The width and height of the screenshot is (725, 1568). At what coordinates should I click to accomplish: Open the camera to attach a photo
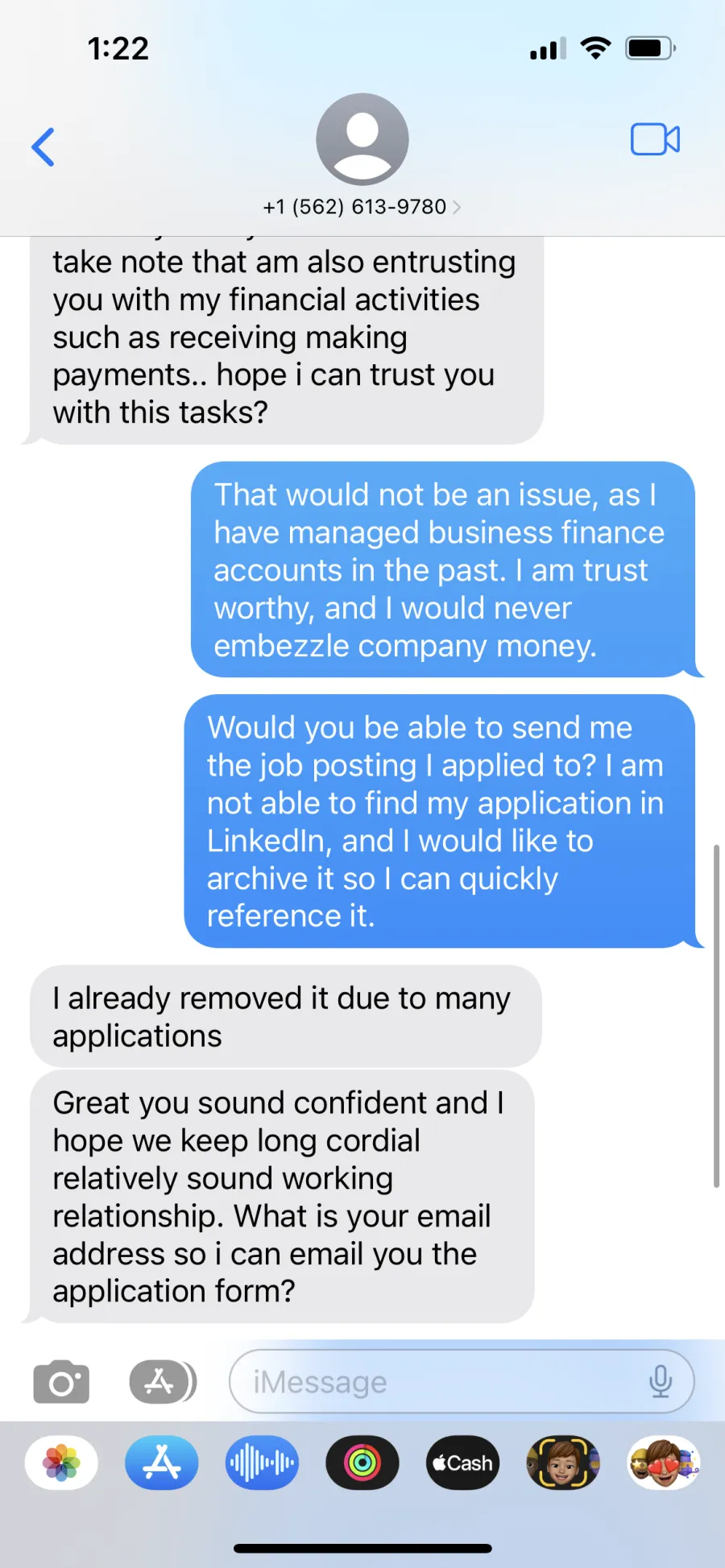[x=61, y=1382]
